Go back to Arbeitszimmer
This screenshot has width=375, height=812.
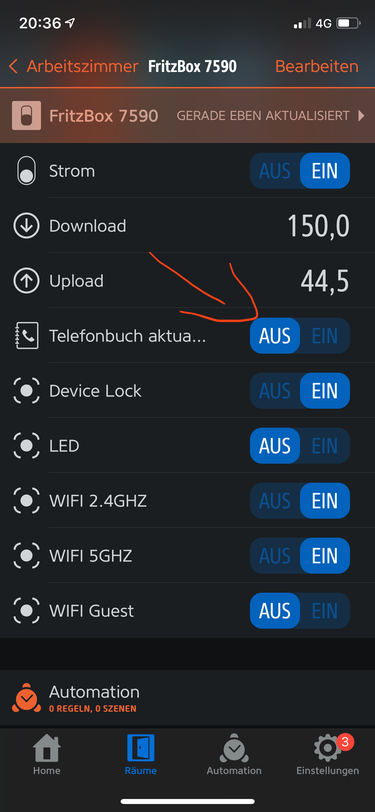tap(74, 66)
